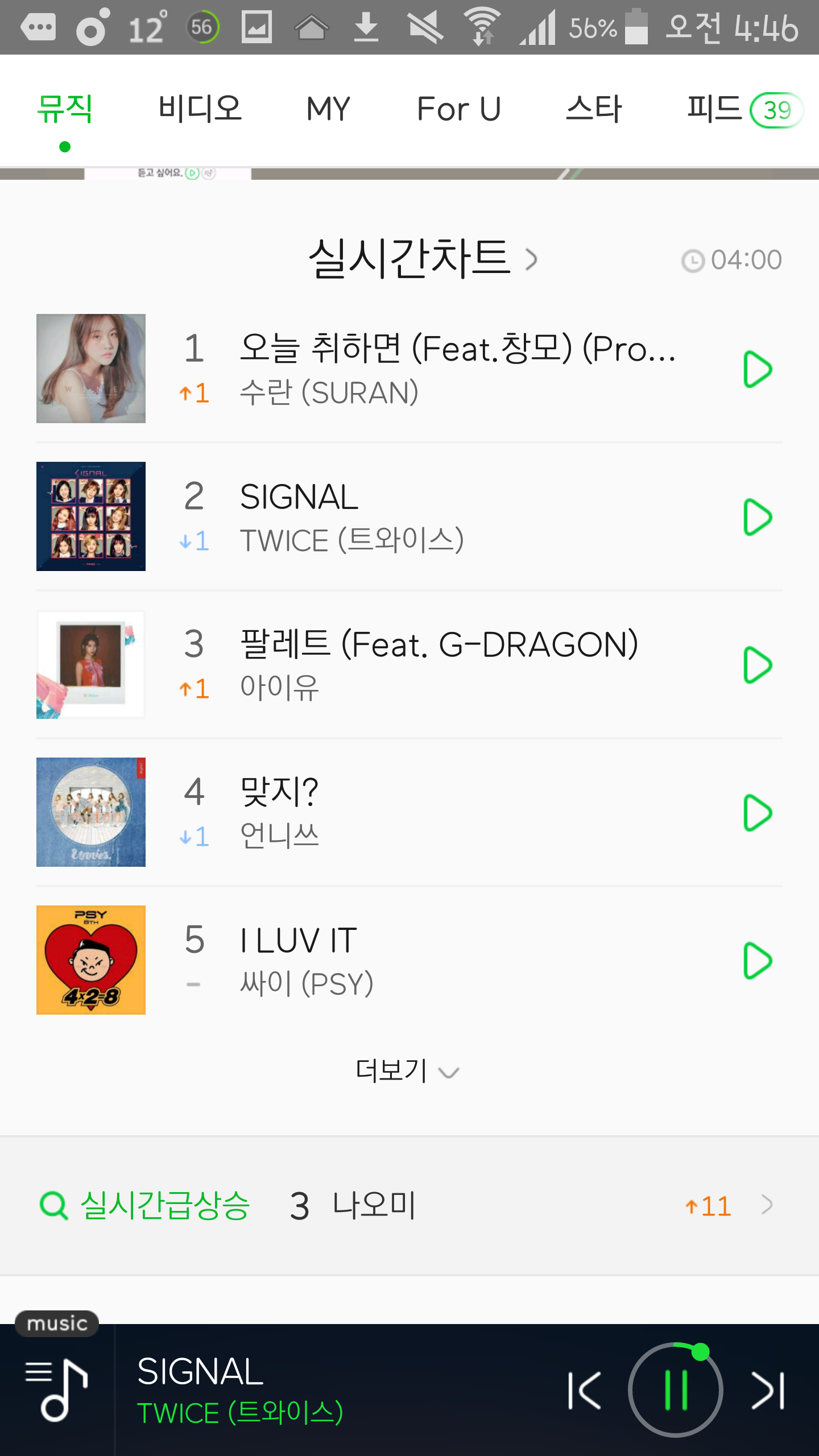Expand chart with 더보기
Screen dimensions: 819x1456
coord(407,1070)
